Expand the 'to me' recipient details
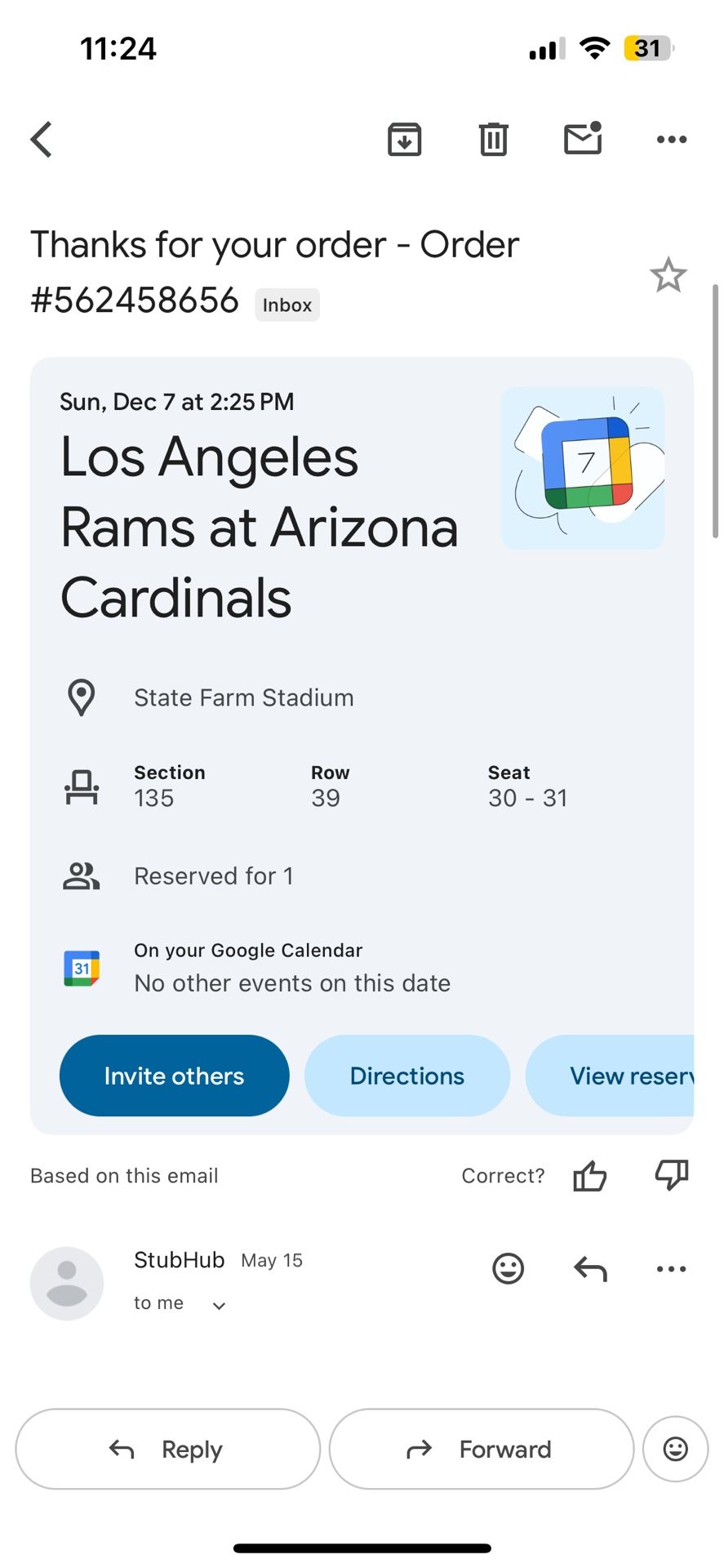724x1568 pixels. point(218,1304)
